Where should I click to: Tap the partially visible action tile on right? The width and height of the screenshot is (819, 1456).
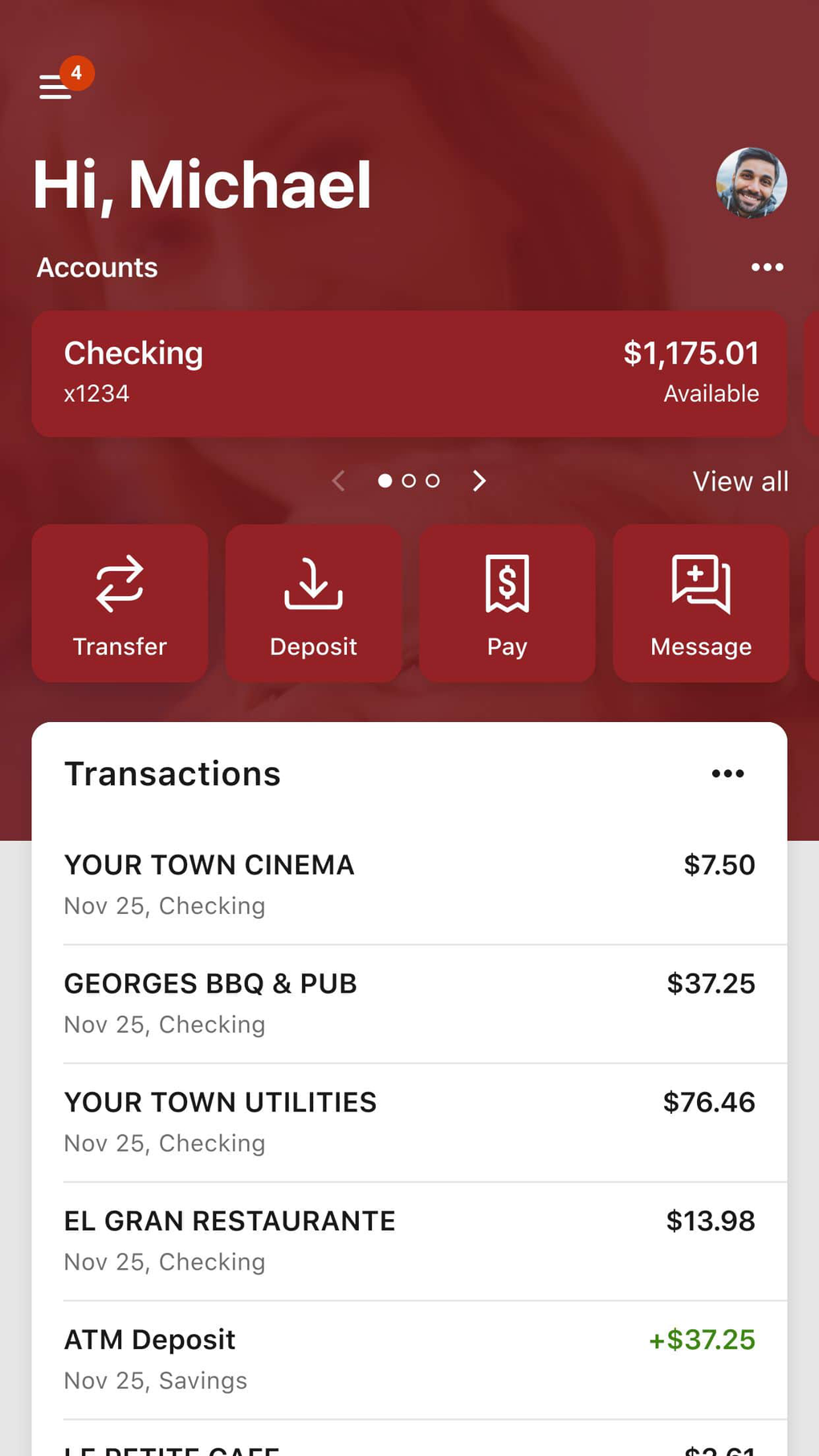point(813,603)
